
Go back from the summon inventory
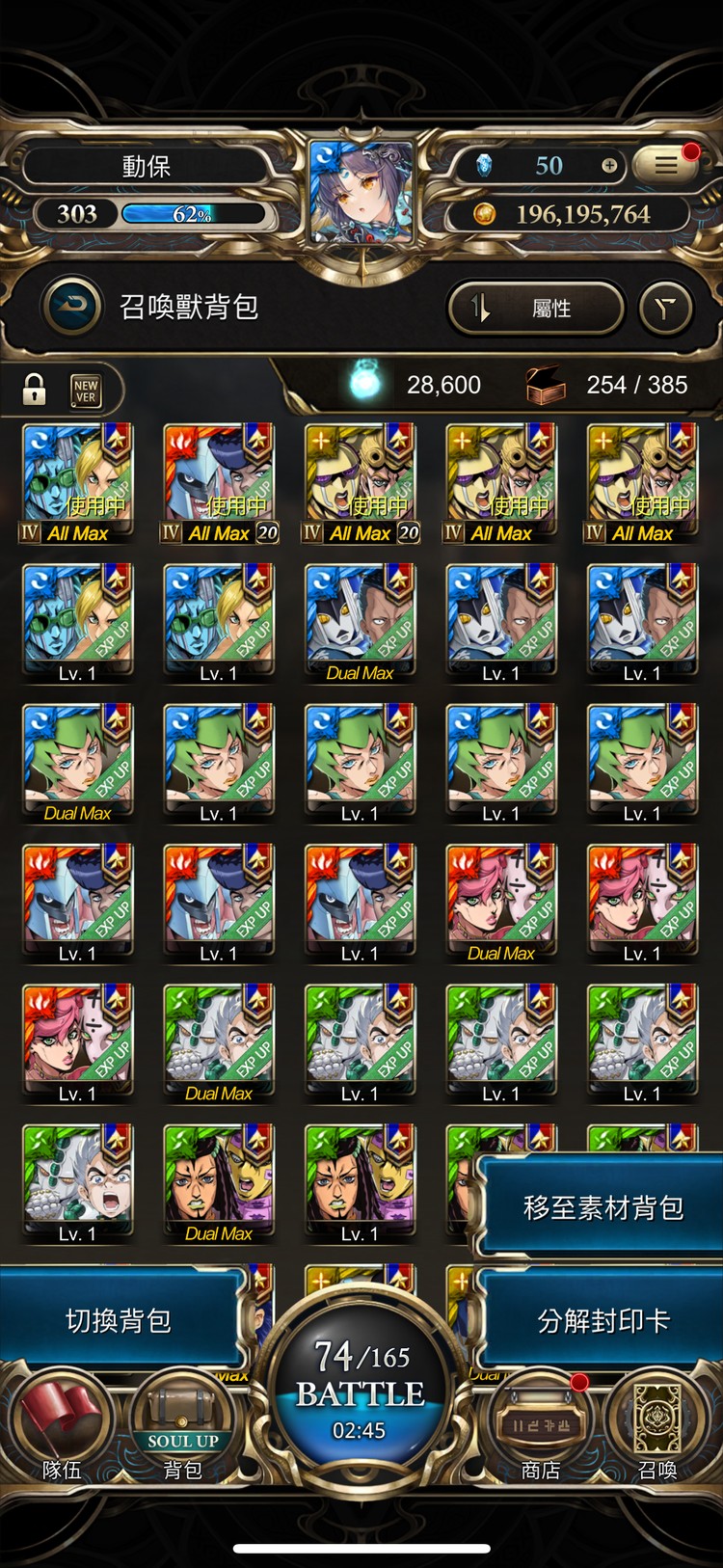(x=72, y=308)
